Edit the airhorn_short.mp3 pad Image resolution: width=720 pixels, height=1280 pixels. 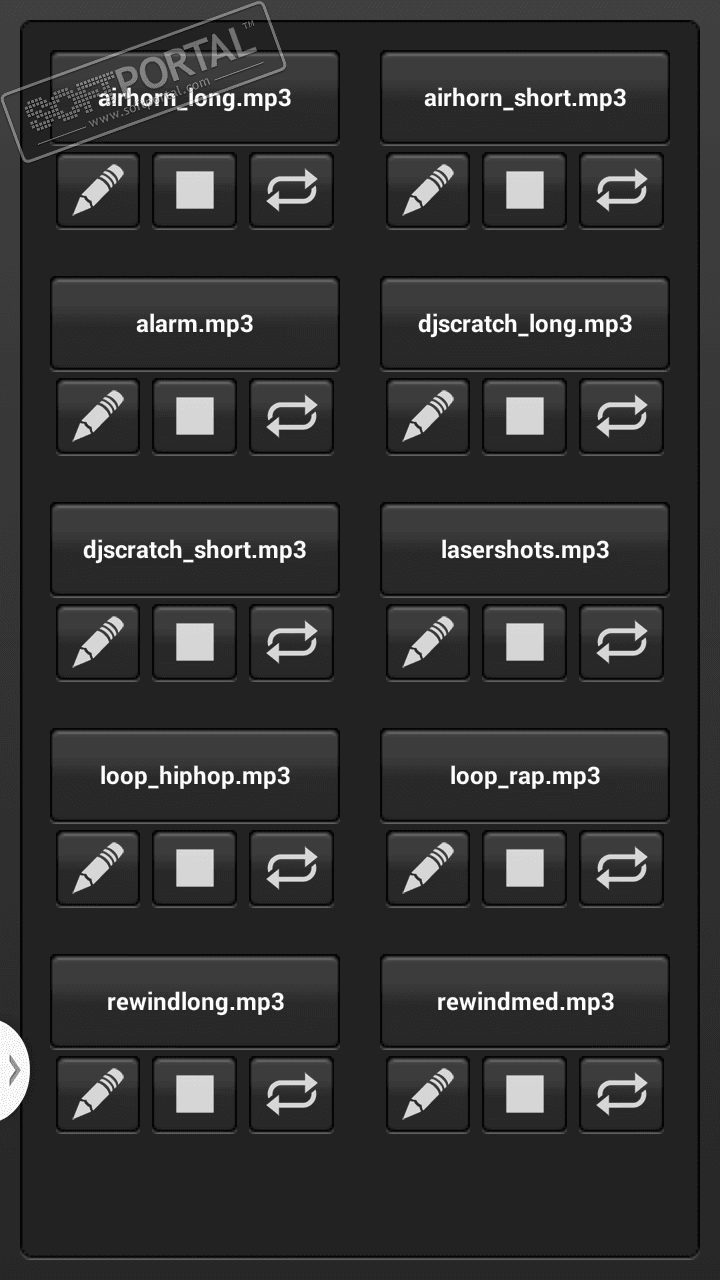(x=428, y=190)
